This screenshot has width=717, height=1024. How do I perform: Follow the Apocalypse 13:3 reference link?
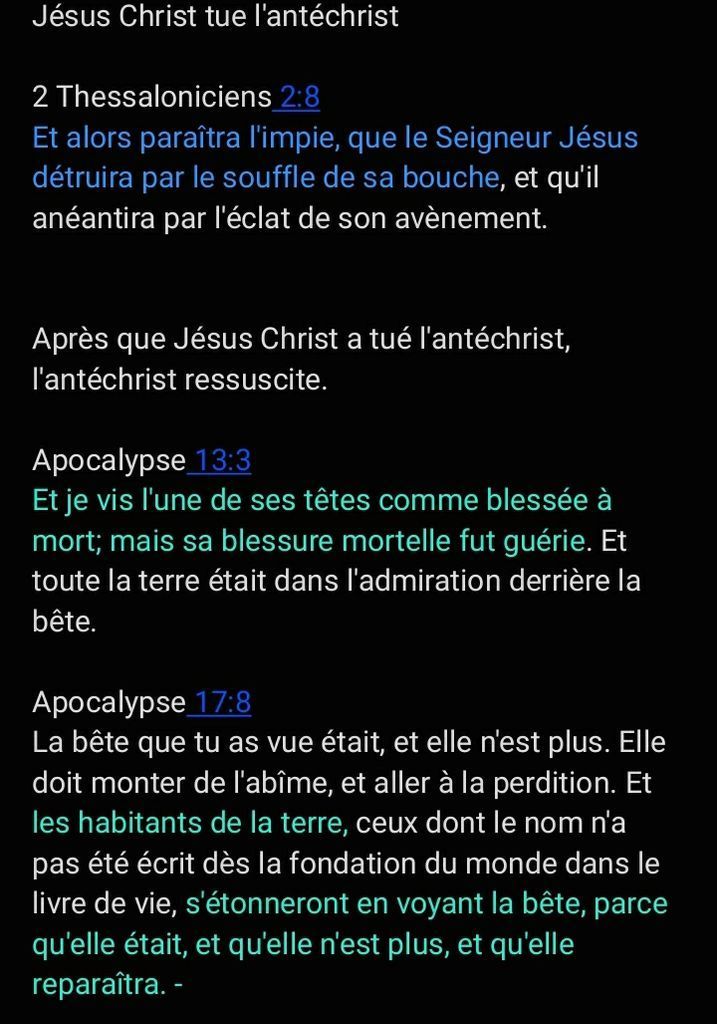(222, 460)
